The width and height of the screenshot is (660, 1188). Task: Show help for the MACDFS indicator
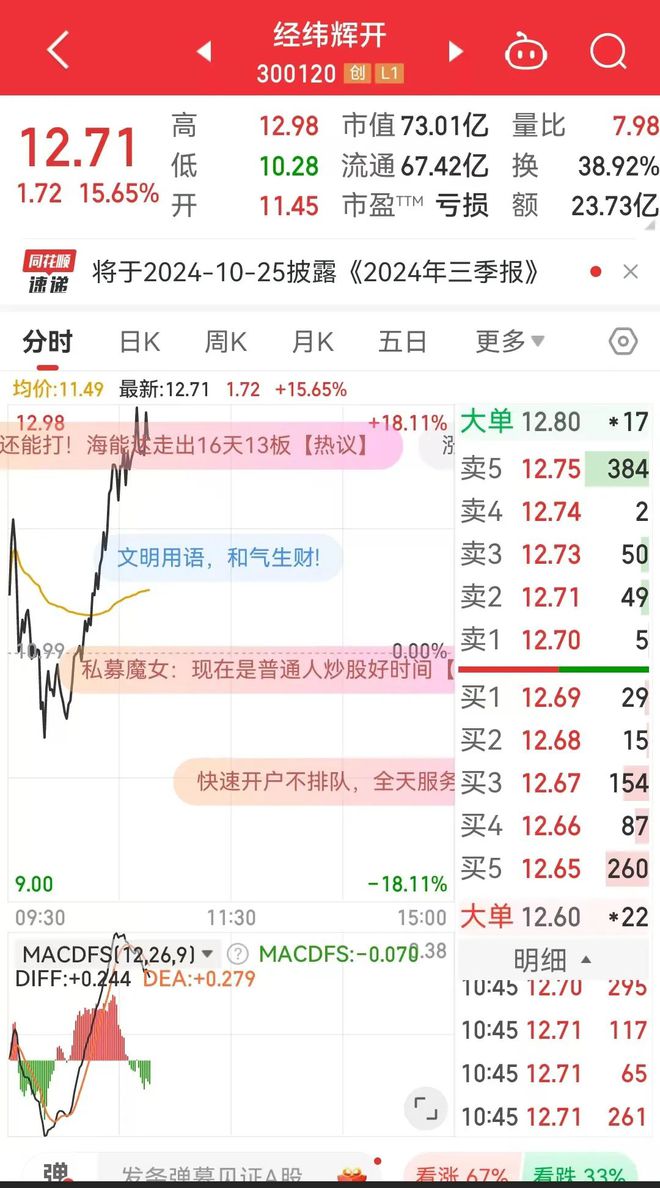[238, 954]
